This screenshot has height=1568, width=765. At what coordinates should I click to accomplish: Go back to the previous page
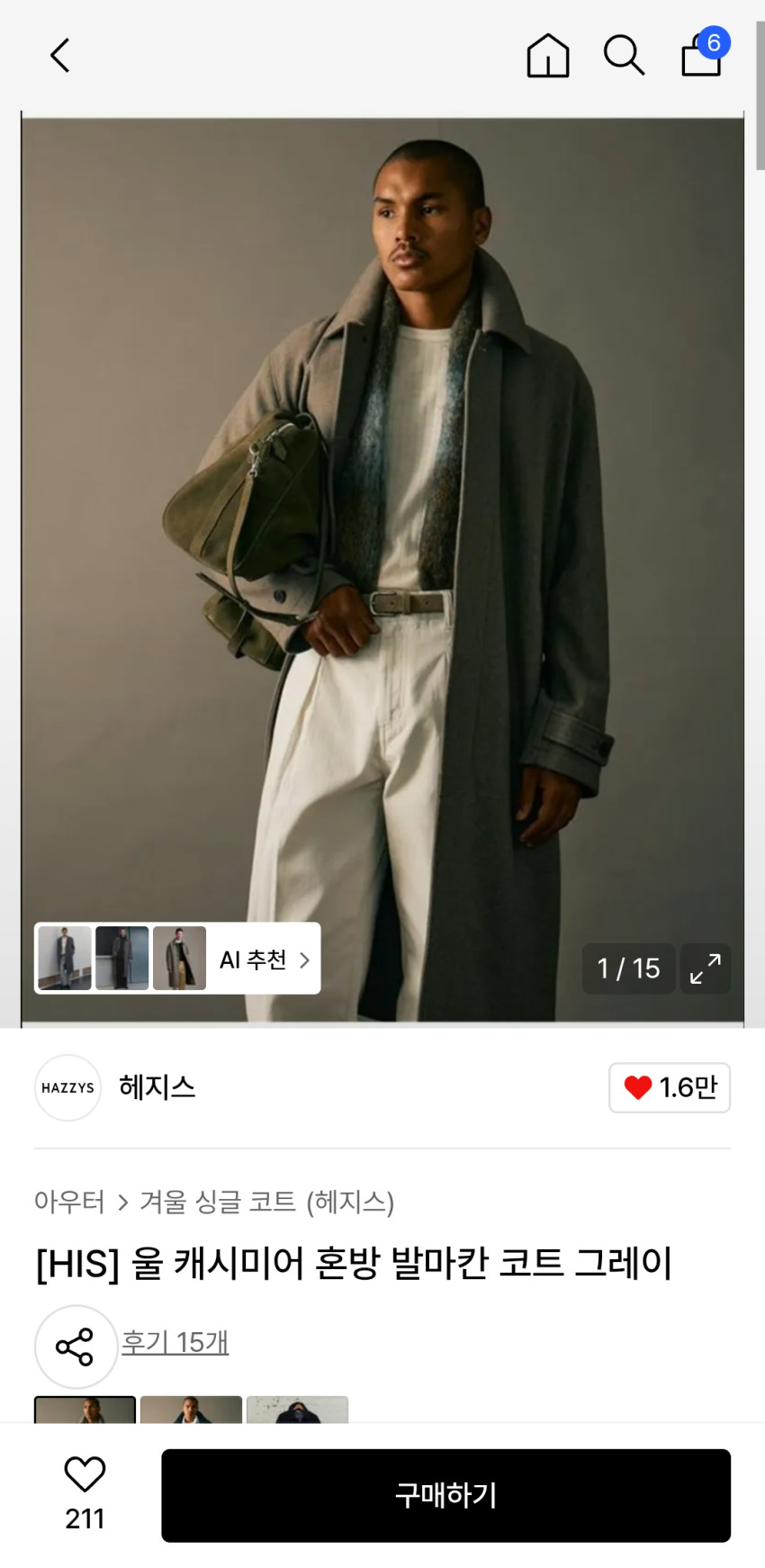(60, 56)
